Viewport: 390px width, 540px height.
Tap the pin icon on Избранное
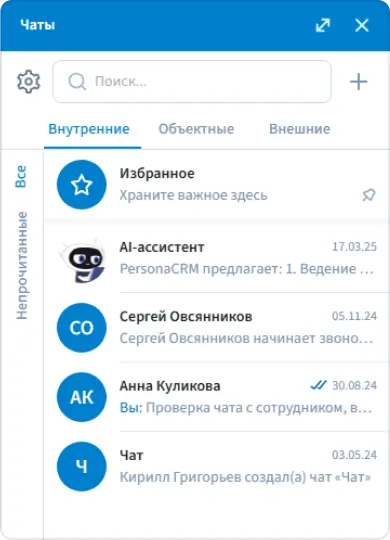[x=369, y=195]
